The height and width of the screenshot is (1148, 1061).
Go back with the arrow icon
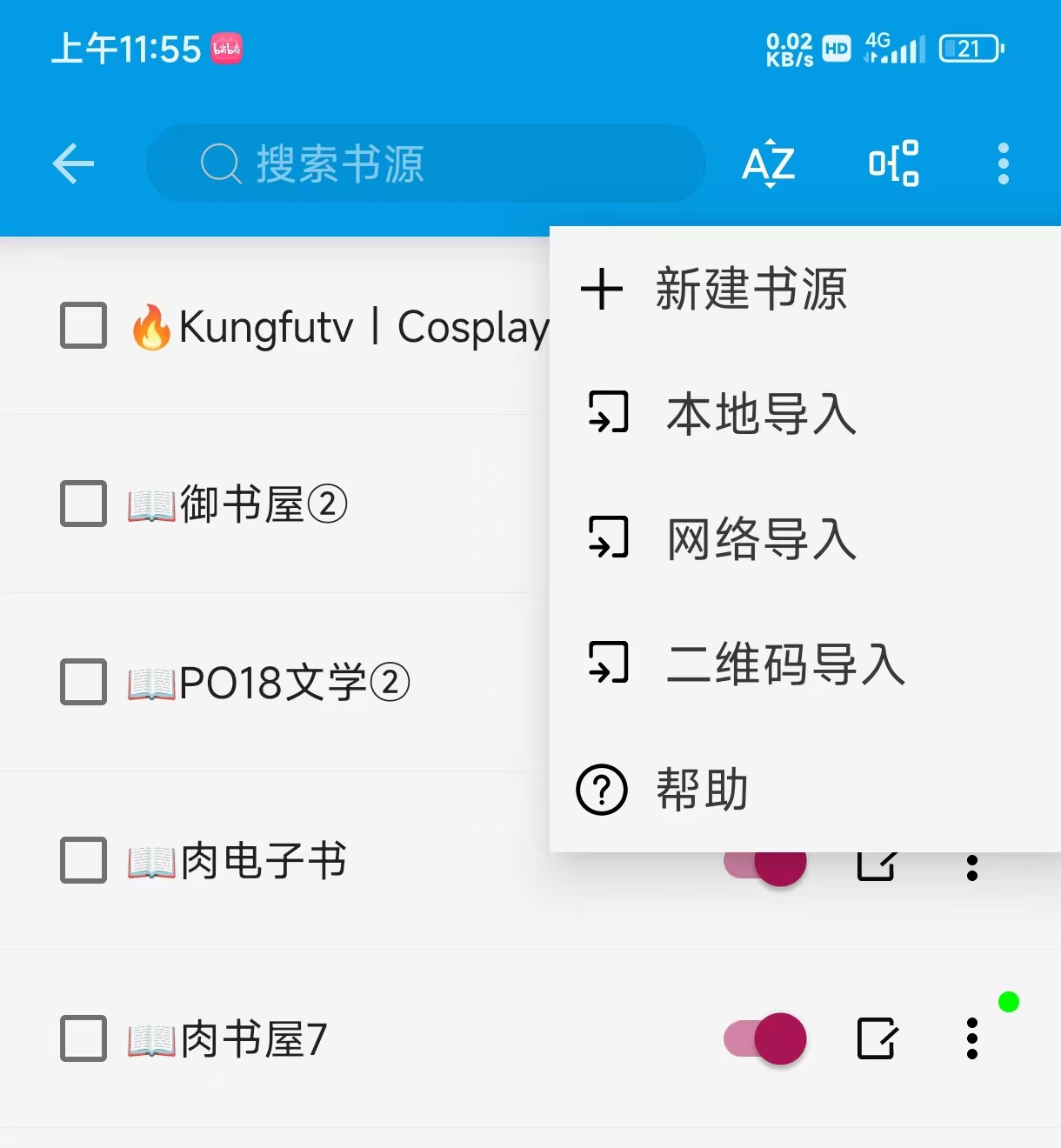[73, 164]
